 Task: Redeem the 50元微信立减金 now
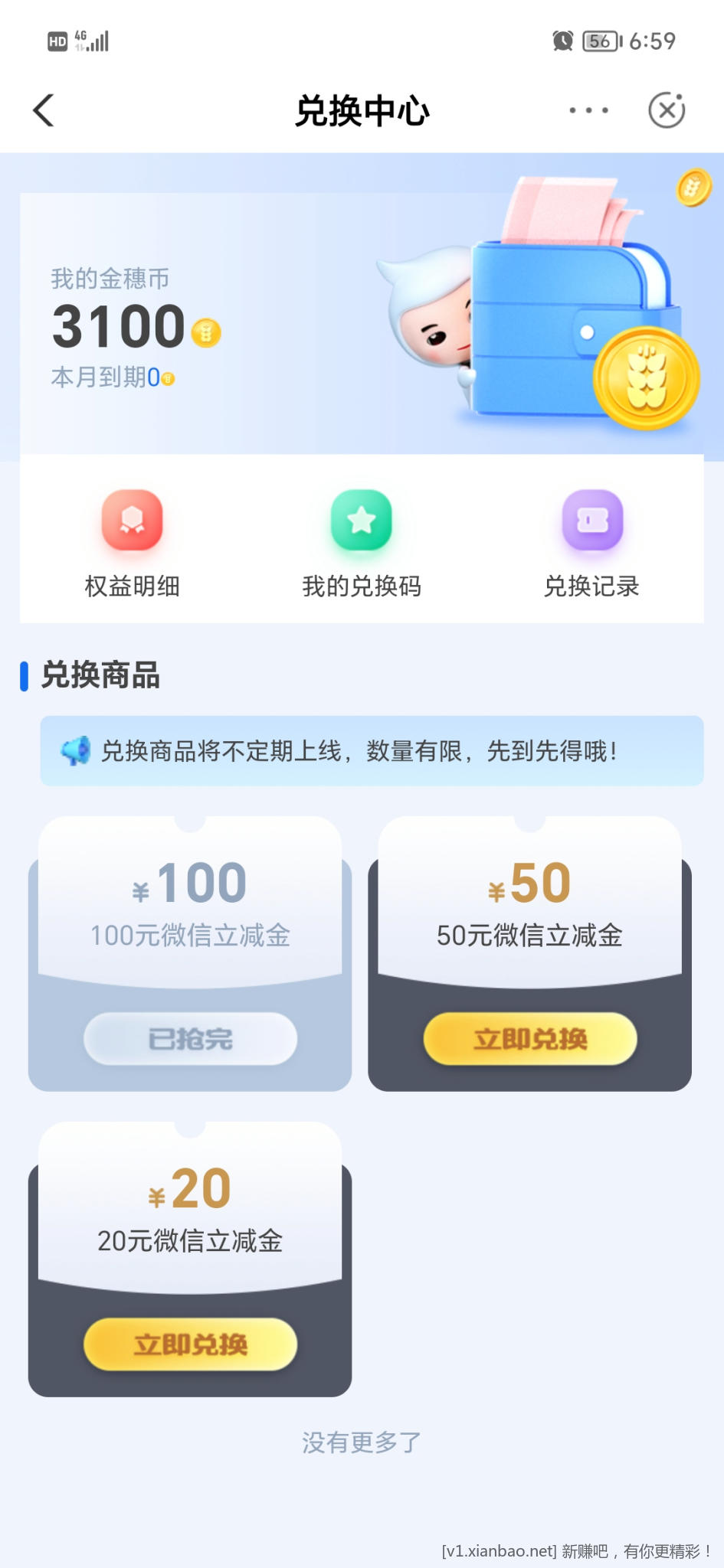pyautogui.click(x=530, y=1039)
